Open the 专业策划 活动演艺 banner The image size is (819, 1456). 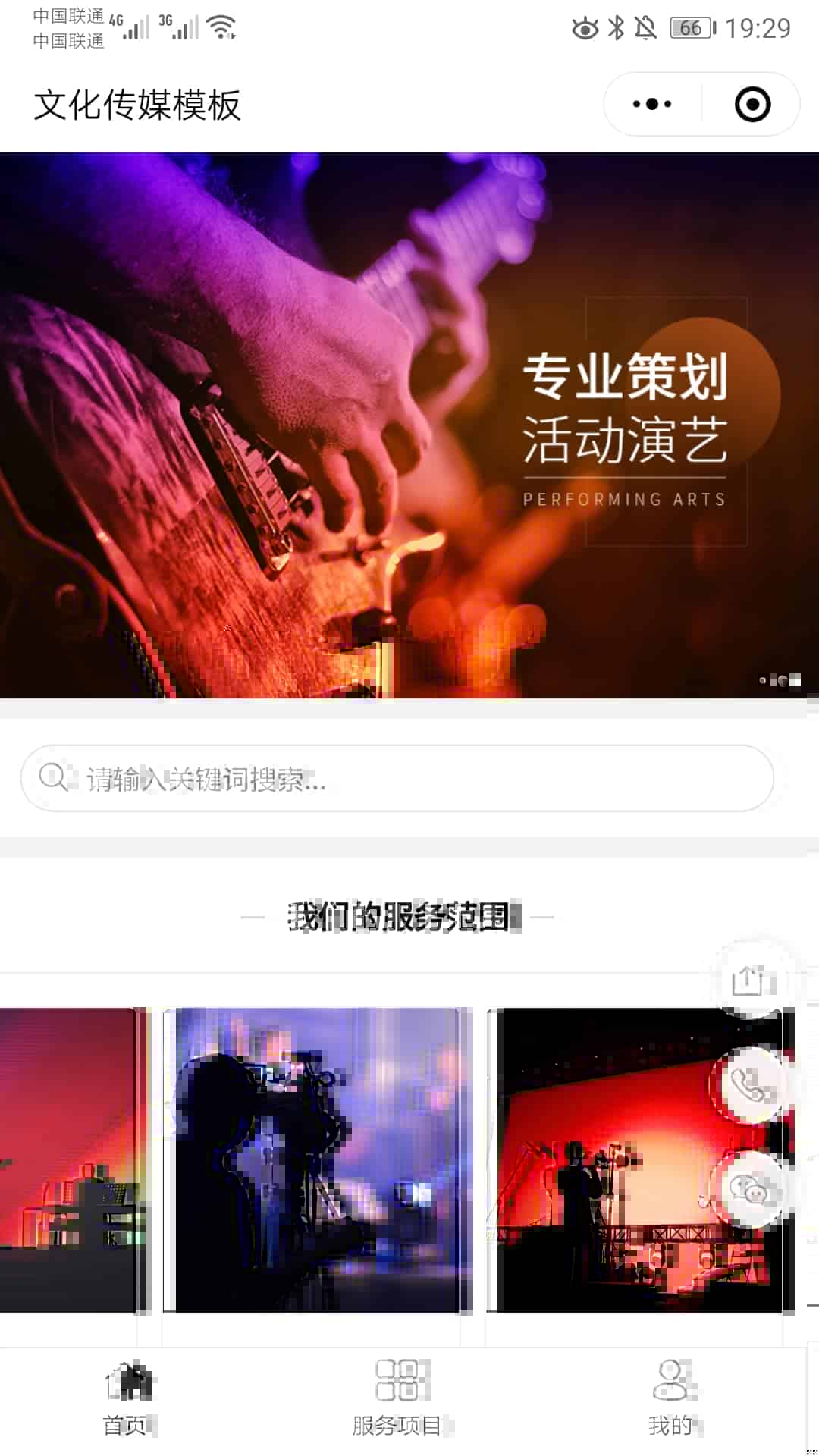pos(409,425)
